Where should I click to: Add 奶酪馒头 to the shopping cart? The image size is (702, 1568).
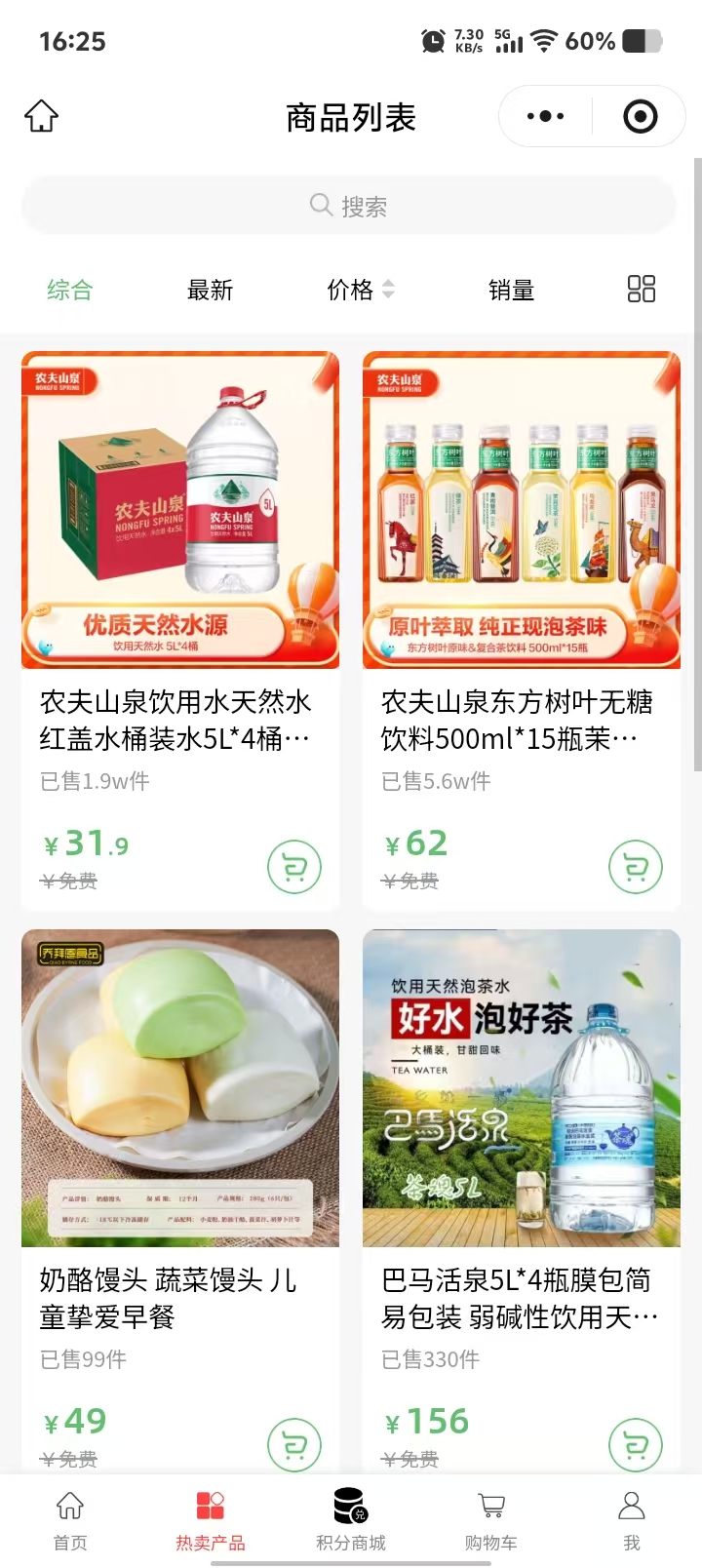293,1445
